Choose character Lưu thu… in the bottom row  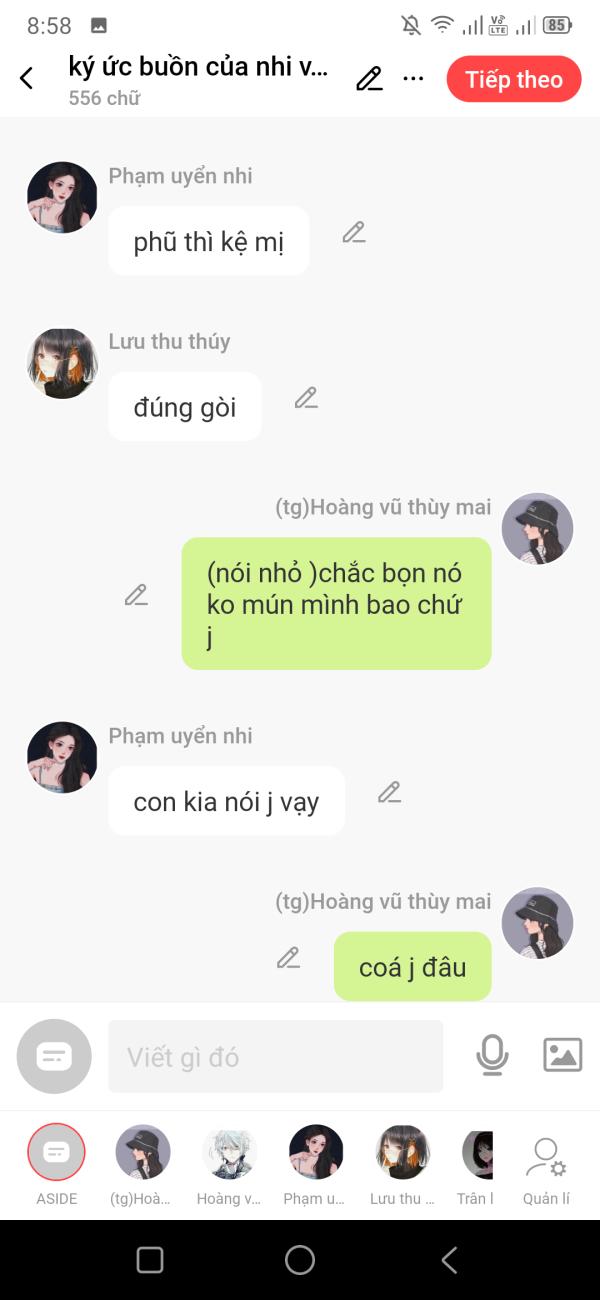click(x=402, y=1165)
